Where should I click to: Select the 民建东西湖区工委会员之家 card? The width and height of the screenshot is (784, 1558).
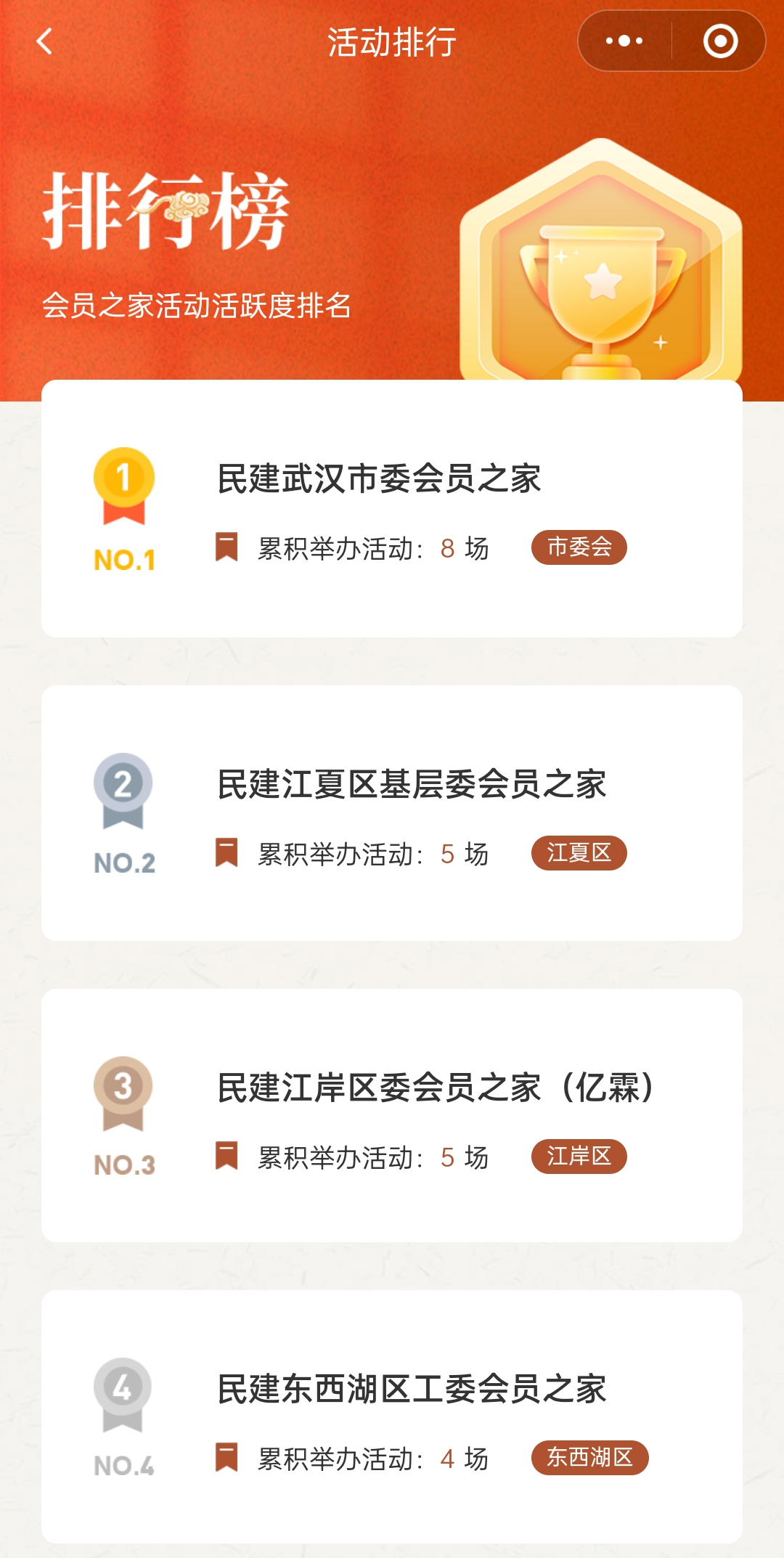tap(392, 1416)
